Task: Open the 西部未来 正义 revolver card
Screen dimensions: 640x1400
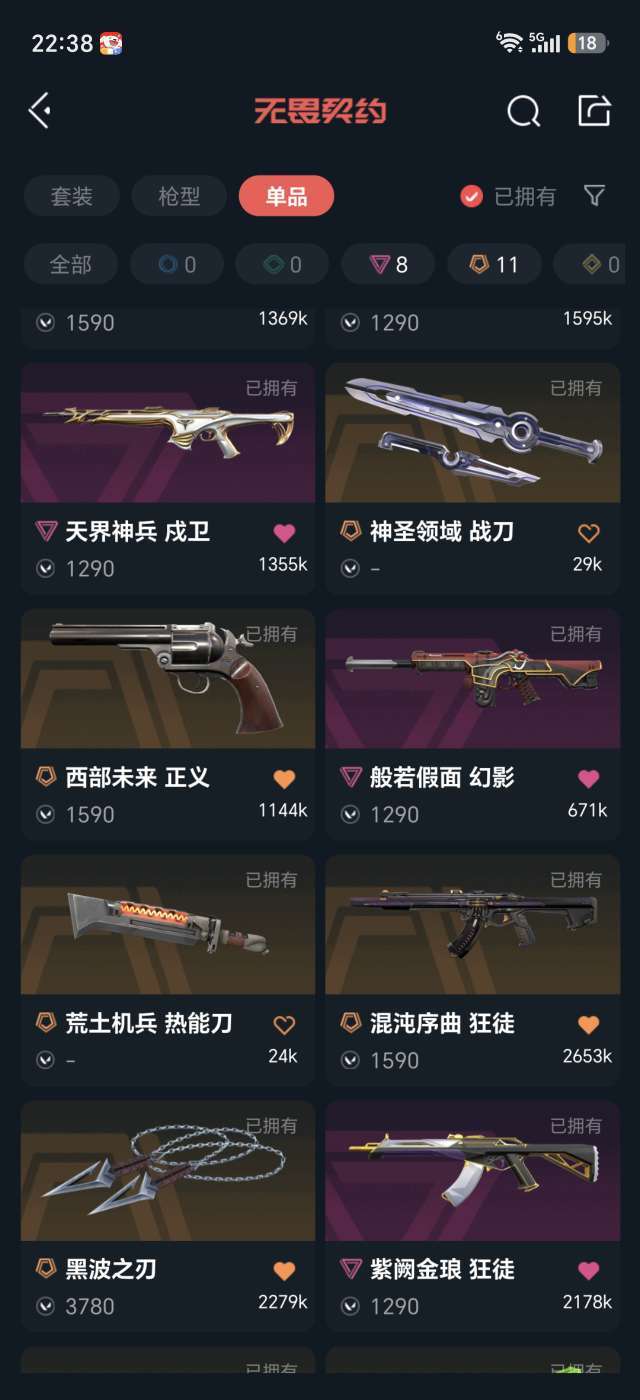Action: pos(168,724)
